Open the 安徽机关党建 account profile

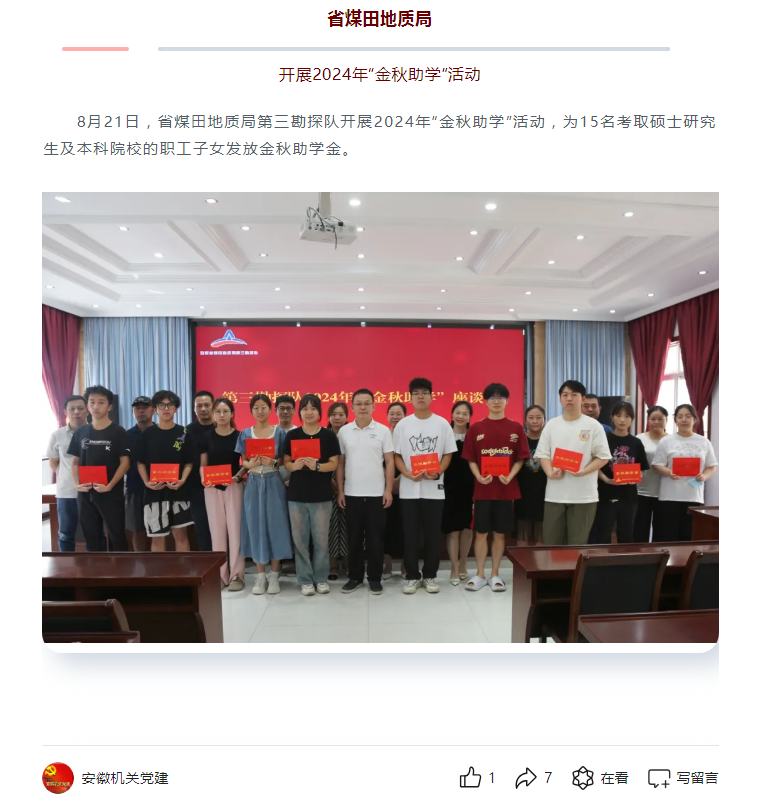pyautogui.click(x=124, y=777)
